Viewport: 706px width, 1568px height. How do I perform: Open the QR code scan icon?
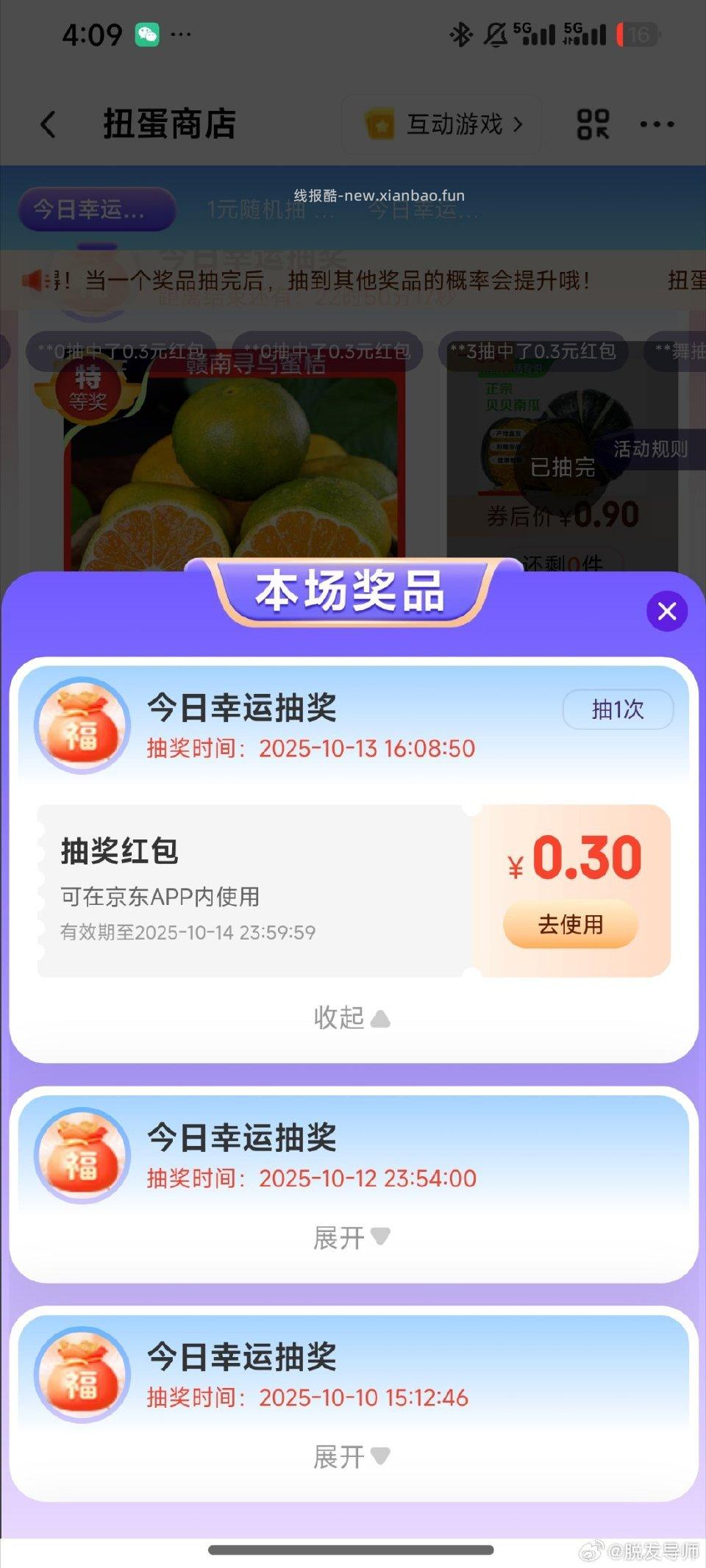(x=595, y=124)
